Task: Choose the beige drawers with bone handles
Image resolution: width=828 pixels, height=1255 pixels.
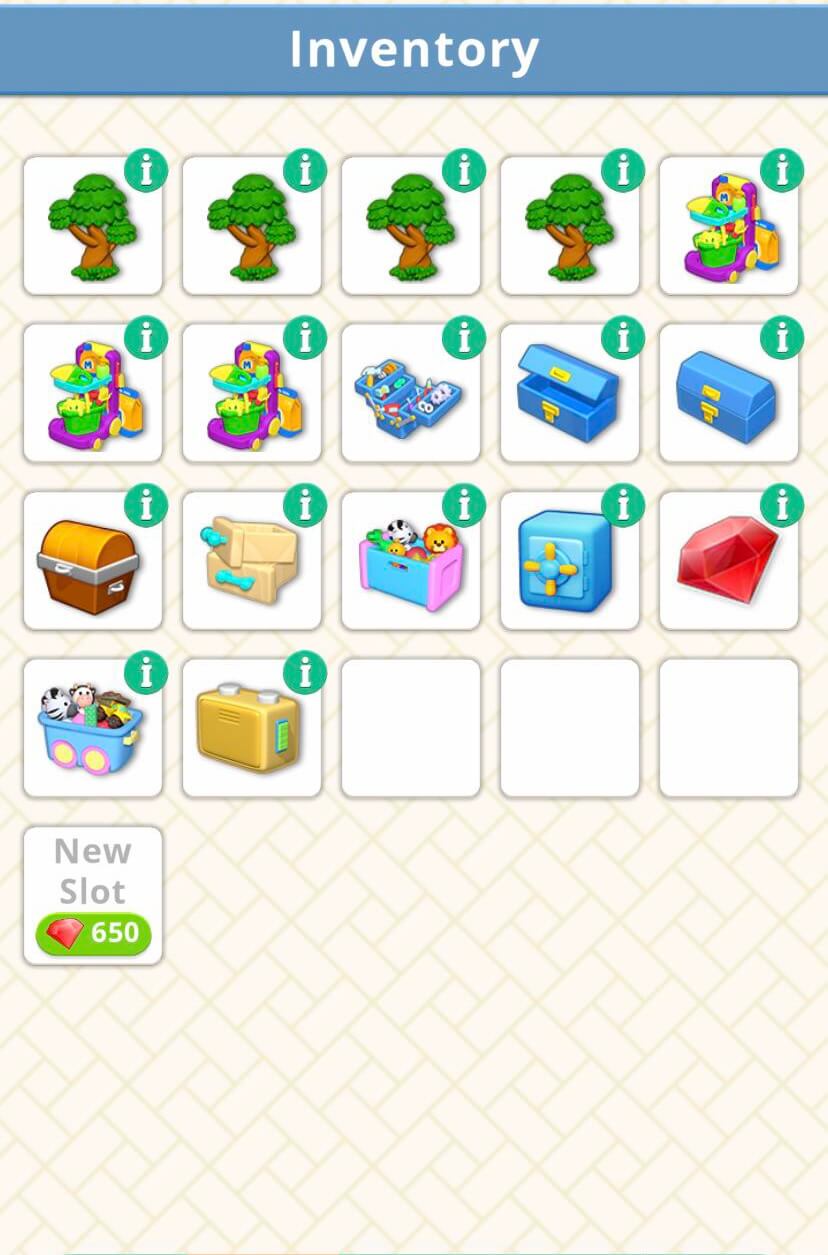Action: (x=251, y=563)
